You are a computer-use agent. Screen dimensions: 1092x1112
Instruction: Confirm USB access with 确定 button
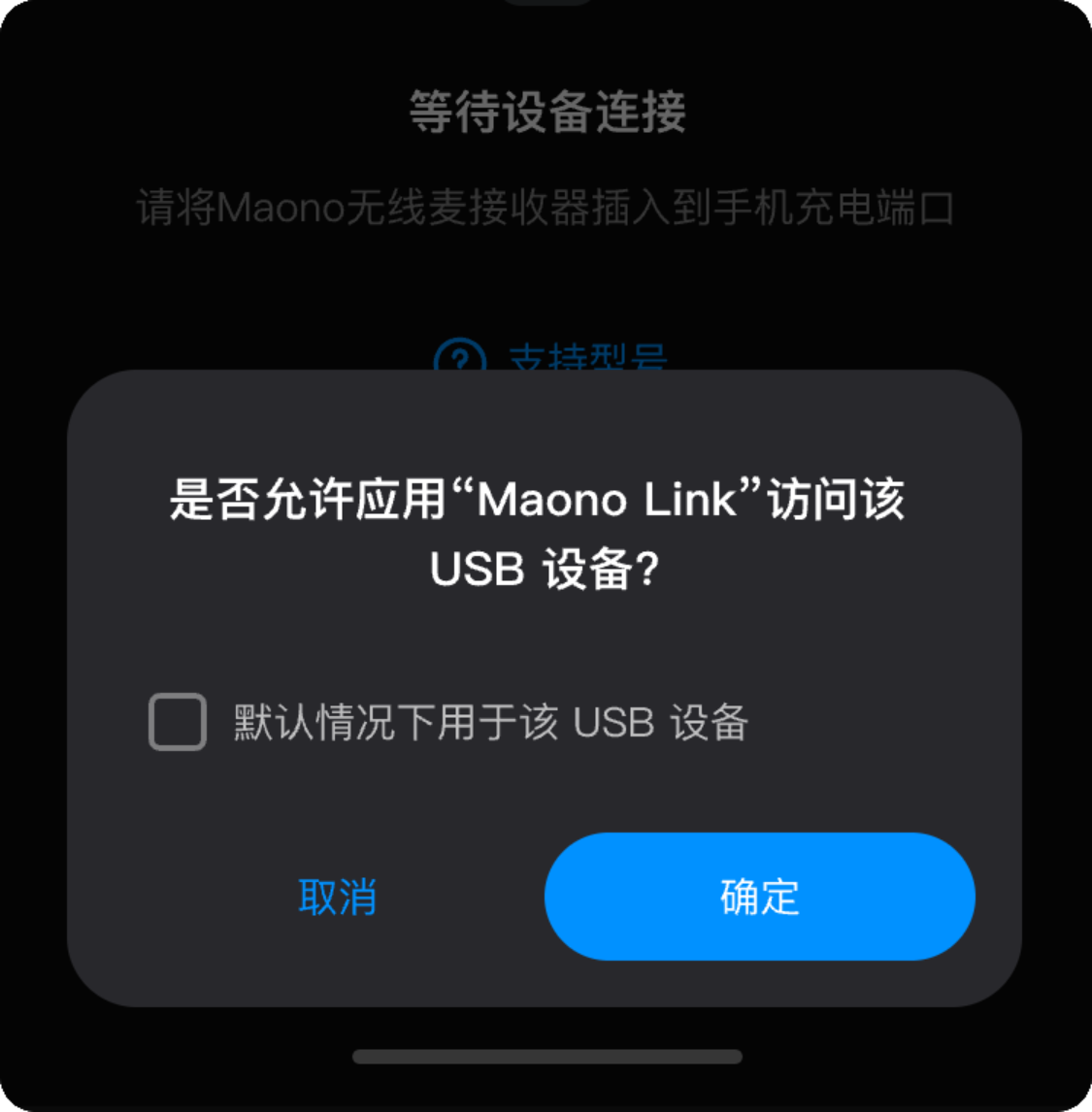(759, 897)
